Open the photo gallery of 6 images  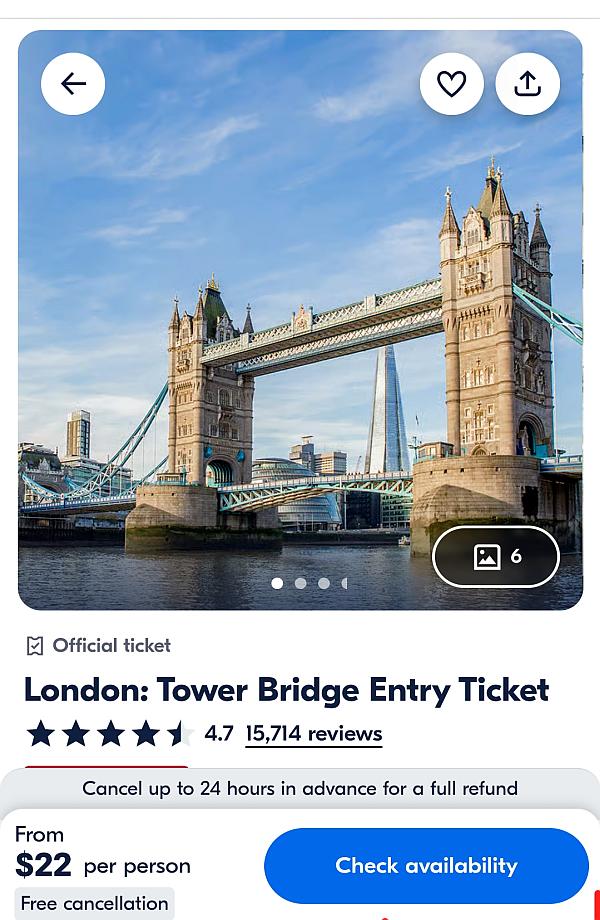[496, 557]
